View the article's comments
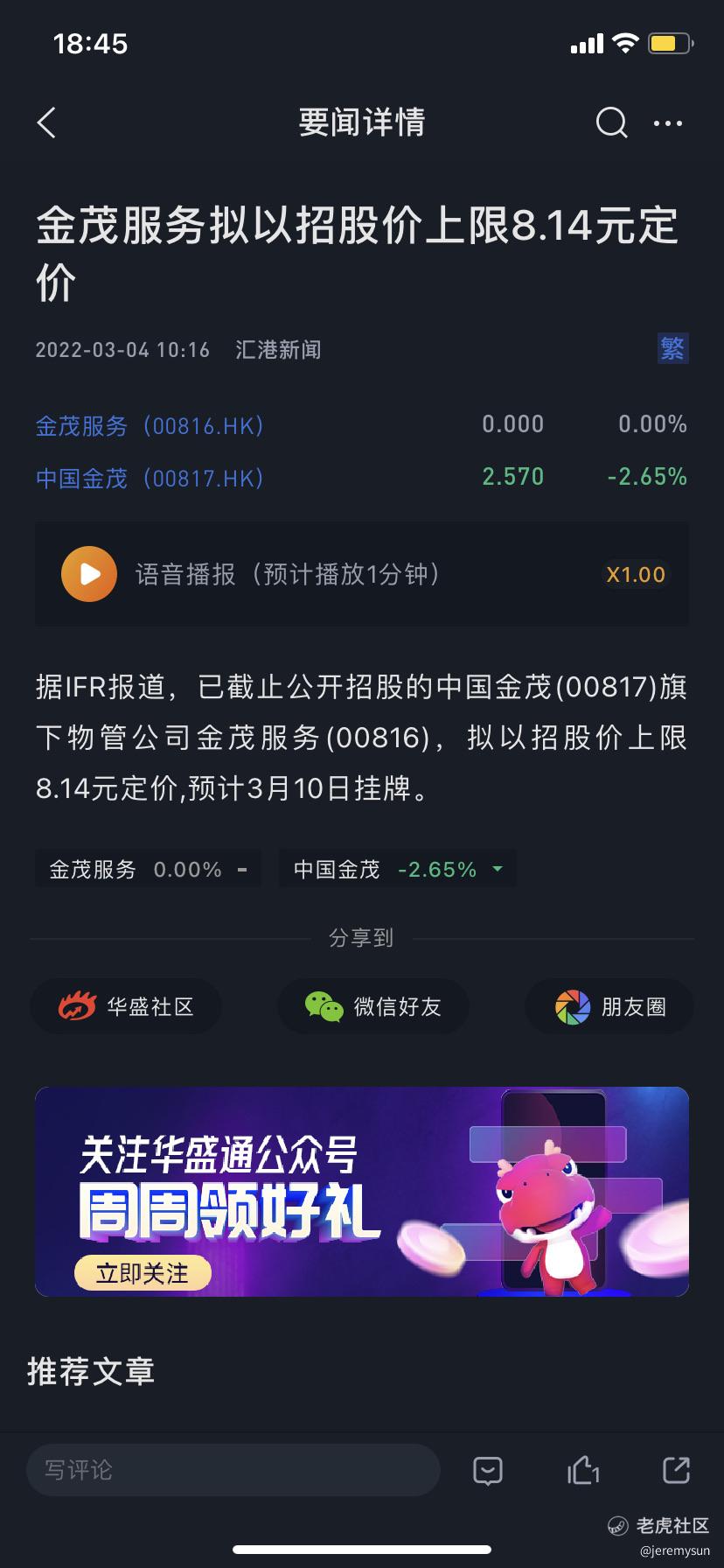The width and height of the screenshot is (724, 1568). [487, 1471]
